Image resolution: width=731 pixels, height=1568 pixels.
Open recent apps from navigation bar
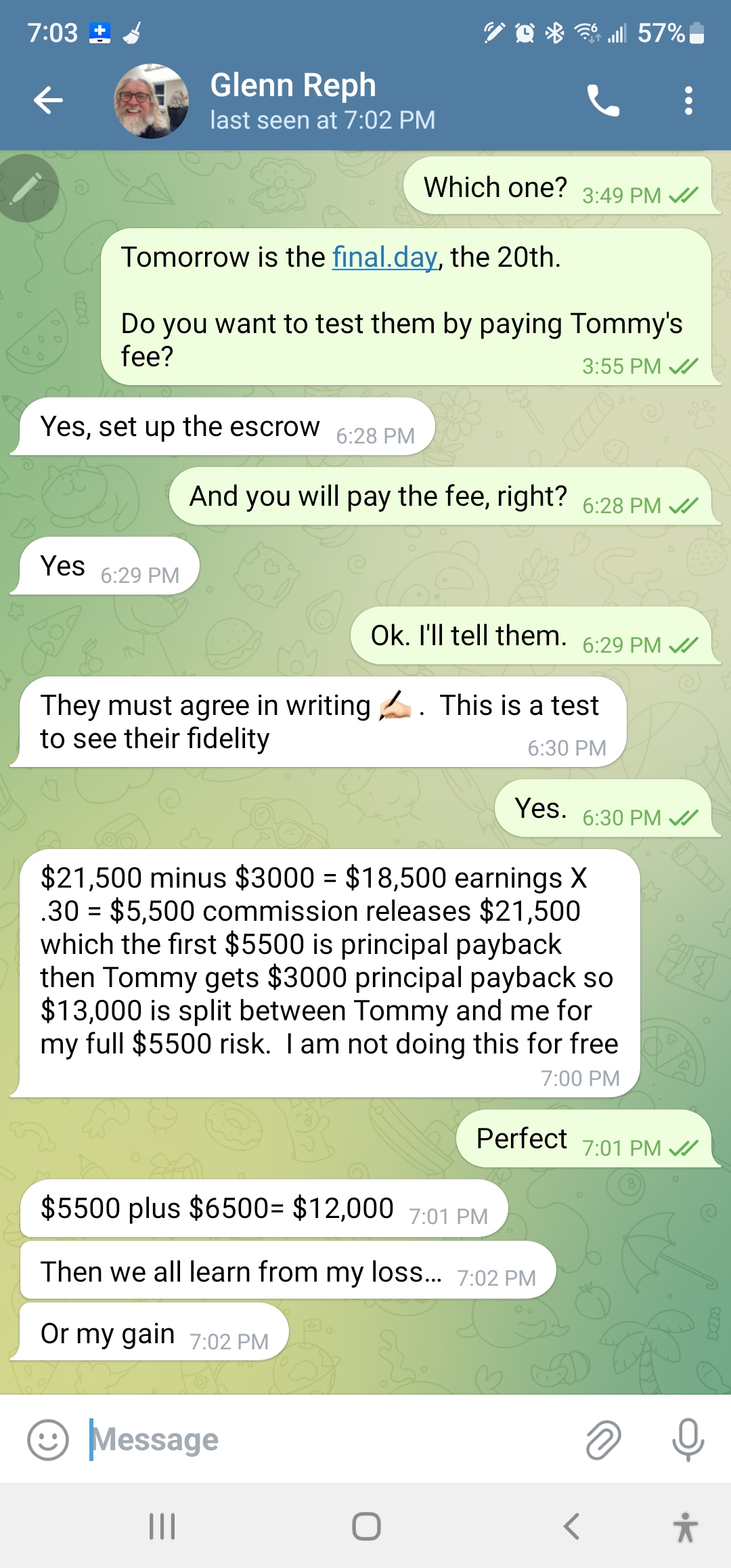point(162,1527)
